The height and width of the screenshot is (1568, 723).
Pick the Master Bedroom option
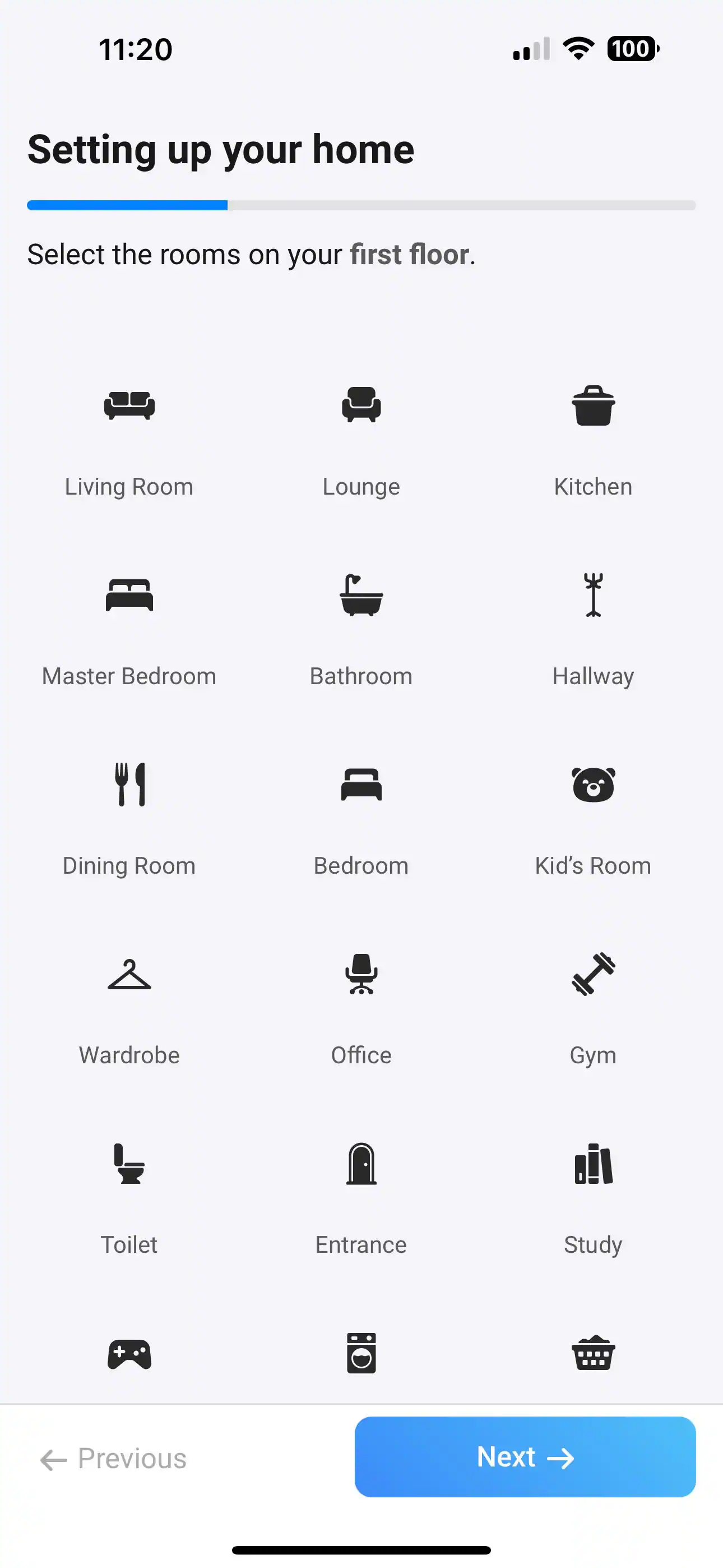tap(129, 629)
